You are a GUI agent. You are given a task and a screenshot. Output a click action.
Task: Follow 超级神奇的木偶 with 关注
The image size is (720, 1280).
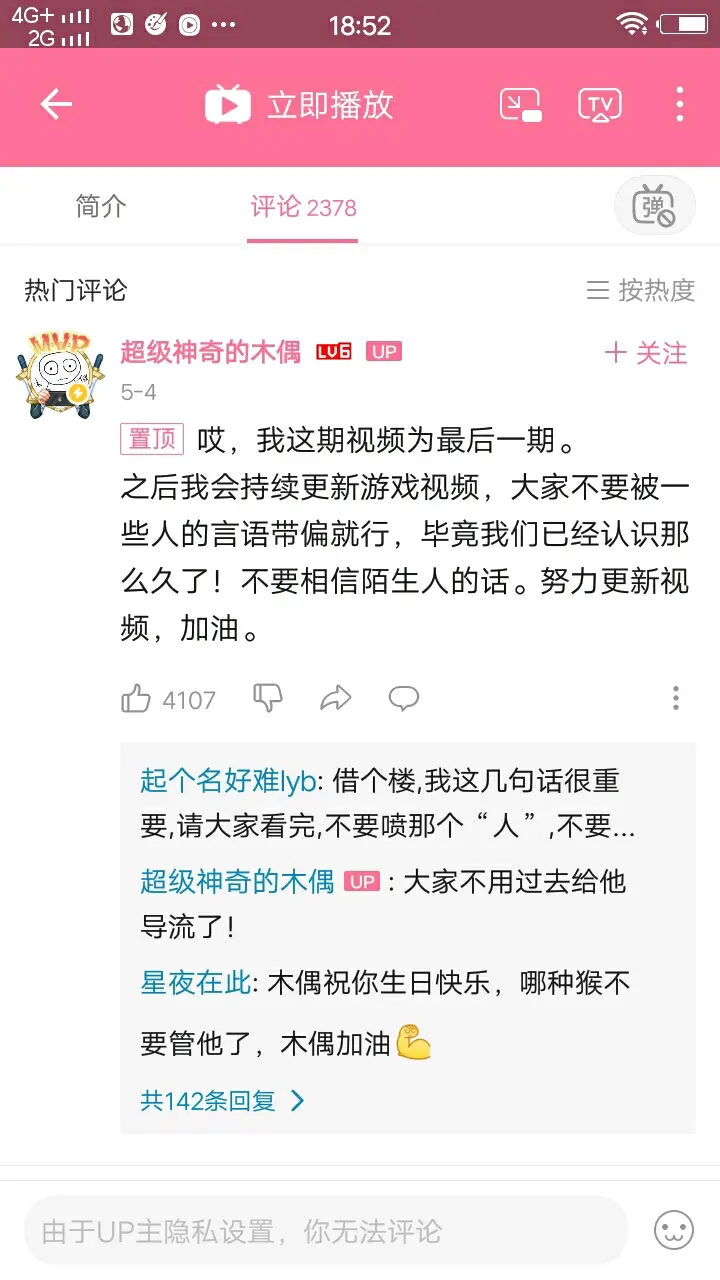coord(646,353)
